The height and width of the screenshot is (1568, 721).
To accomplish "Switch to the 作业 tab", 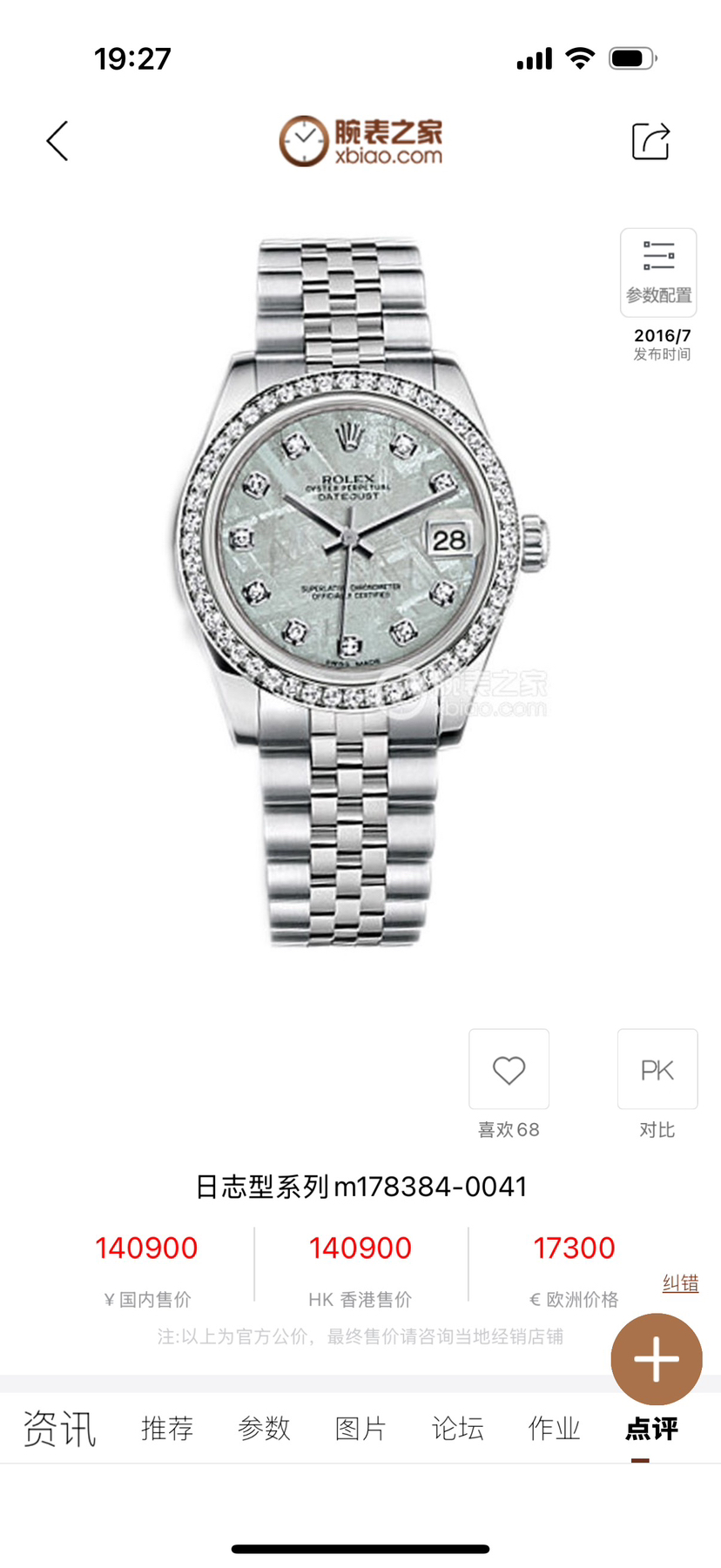I will click(x=554, y=1429).
